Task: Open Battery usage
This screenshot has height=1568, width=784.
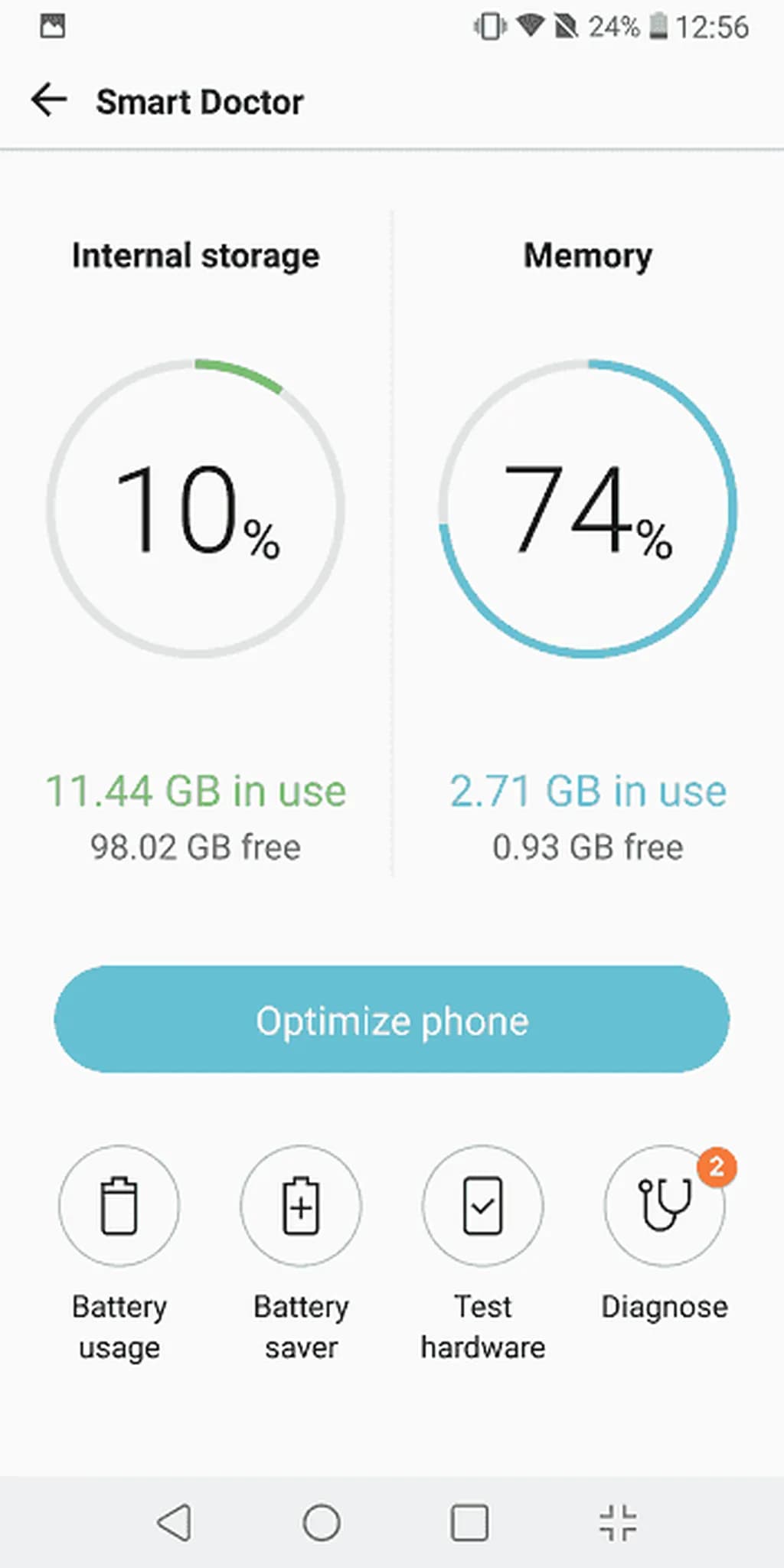Action: (x=119, y=1206)
